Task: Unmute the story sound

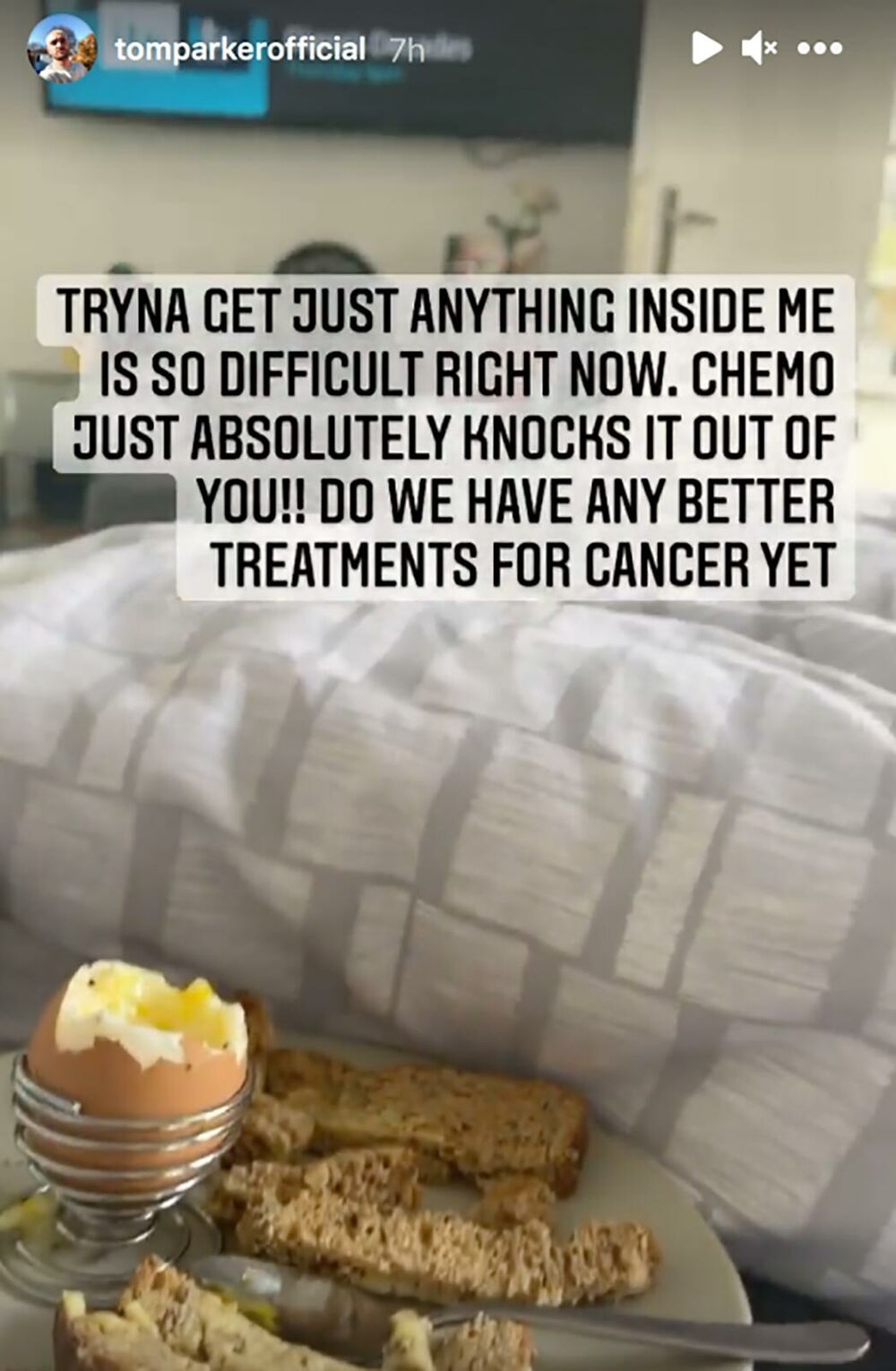Action: point(759,47)
